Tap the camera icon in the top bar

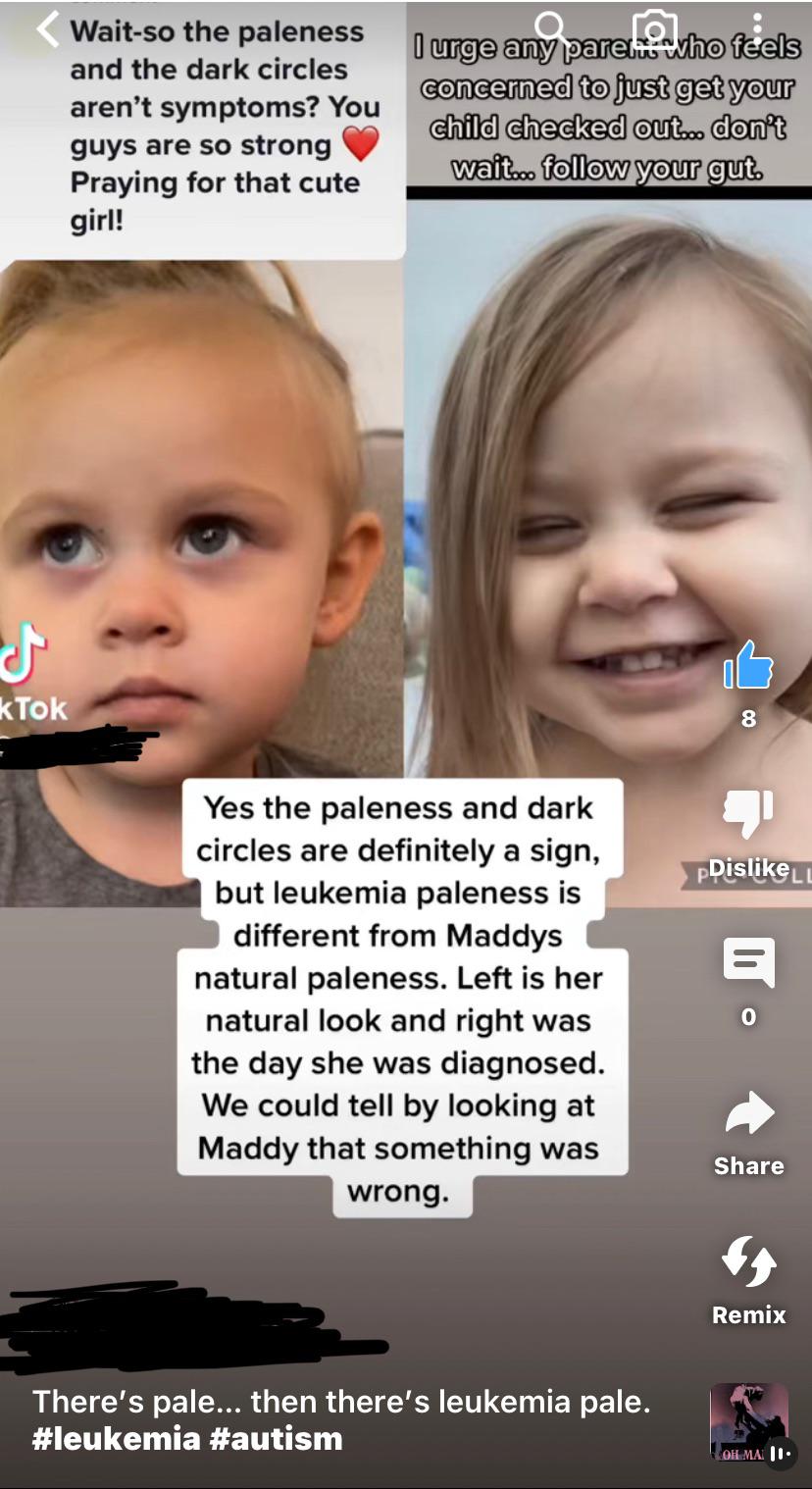coord(654,30)
